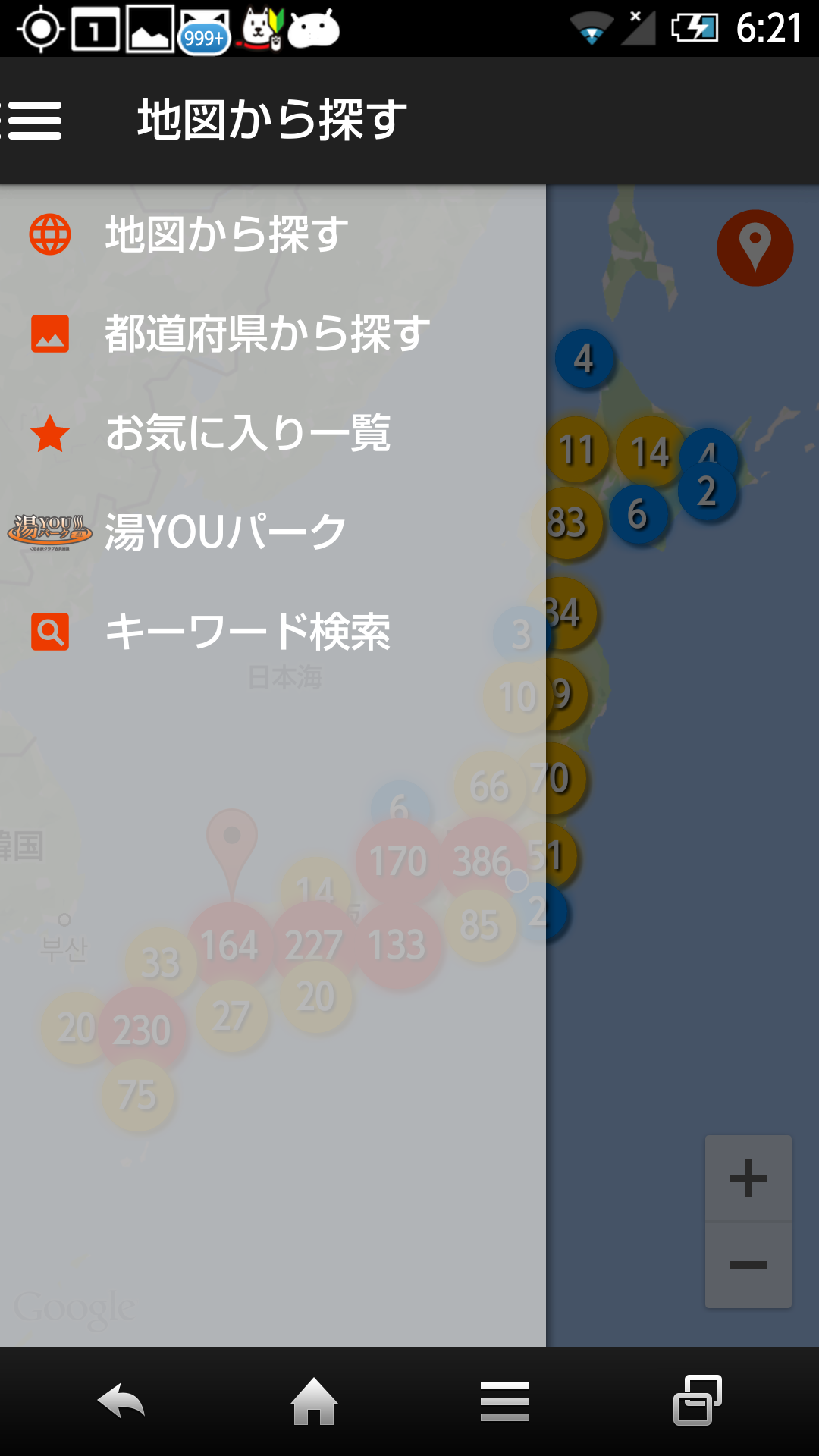Screen dimensions: 819x1456
Task: Go back with the system back button
Action: 121,1401
